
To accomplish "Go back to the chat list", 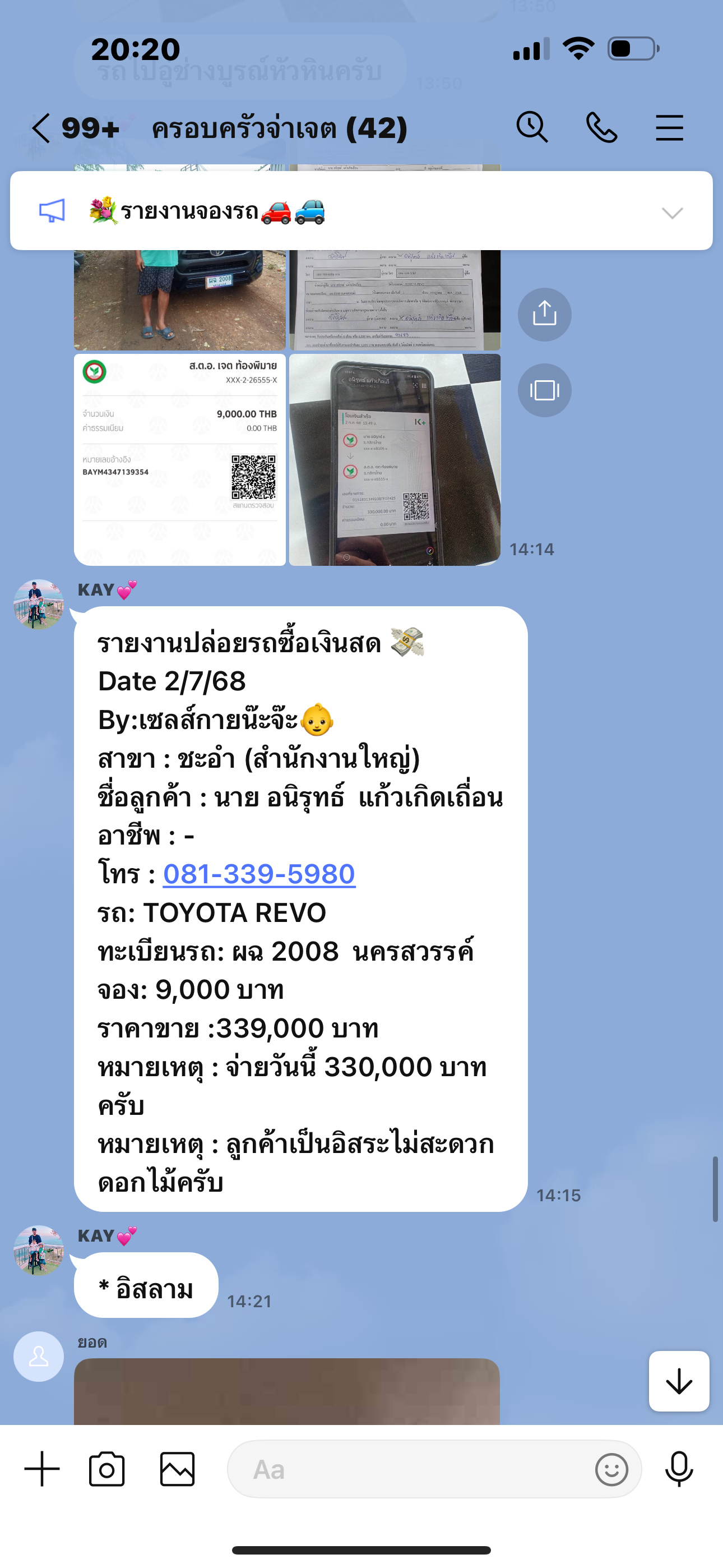I will (41, 128).
